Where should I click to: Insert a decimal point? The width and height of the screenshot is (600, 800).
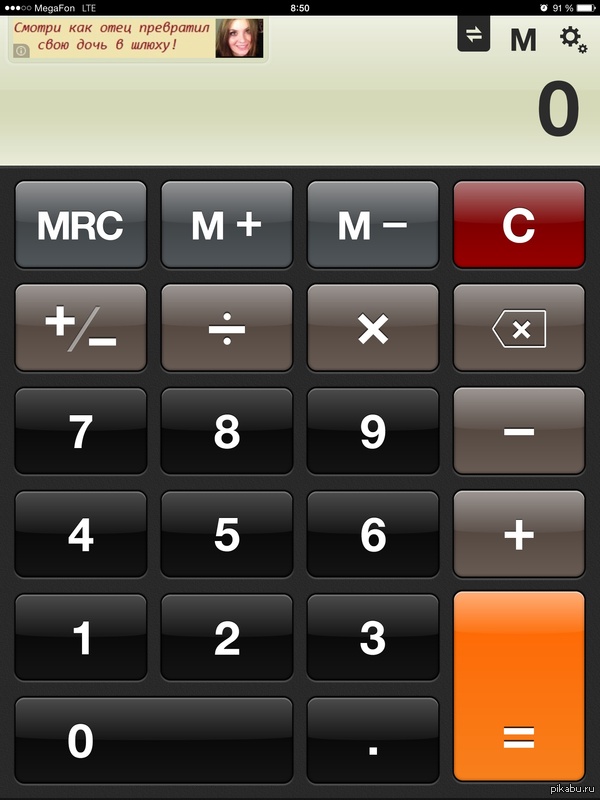click(373, 741)
